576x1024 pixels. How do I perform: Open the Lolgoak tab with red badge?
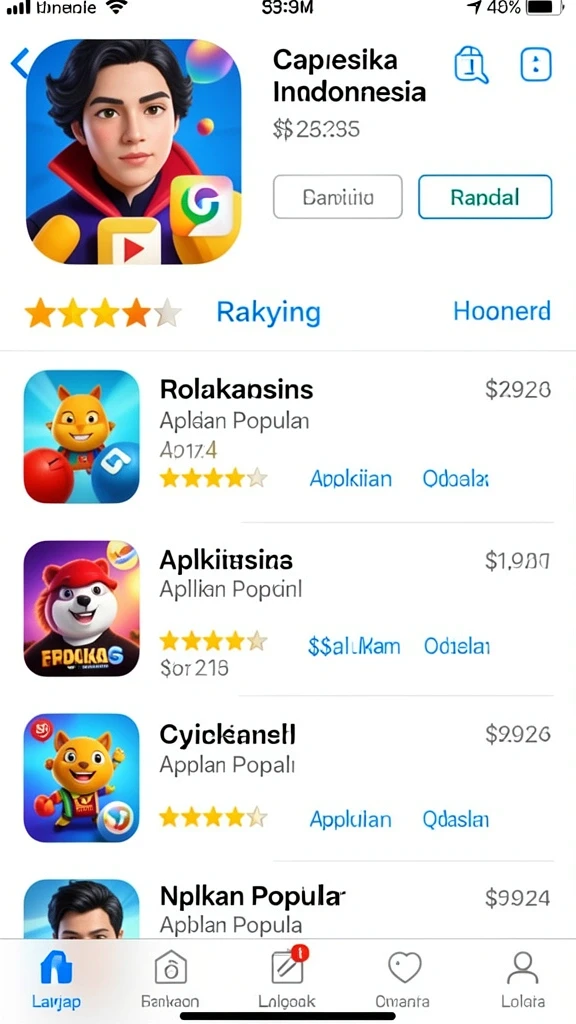[x=287, y=978]
